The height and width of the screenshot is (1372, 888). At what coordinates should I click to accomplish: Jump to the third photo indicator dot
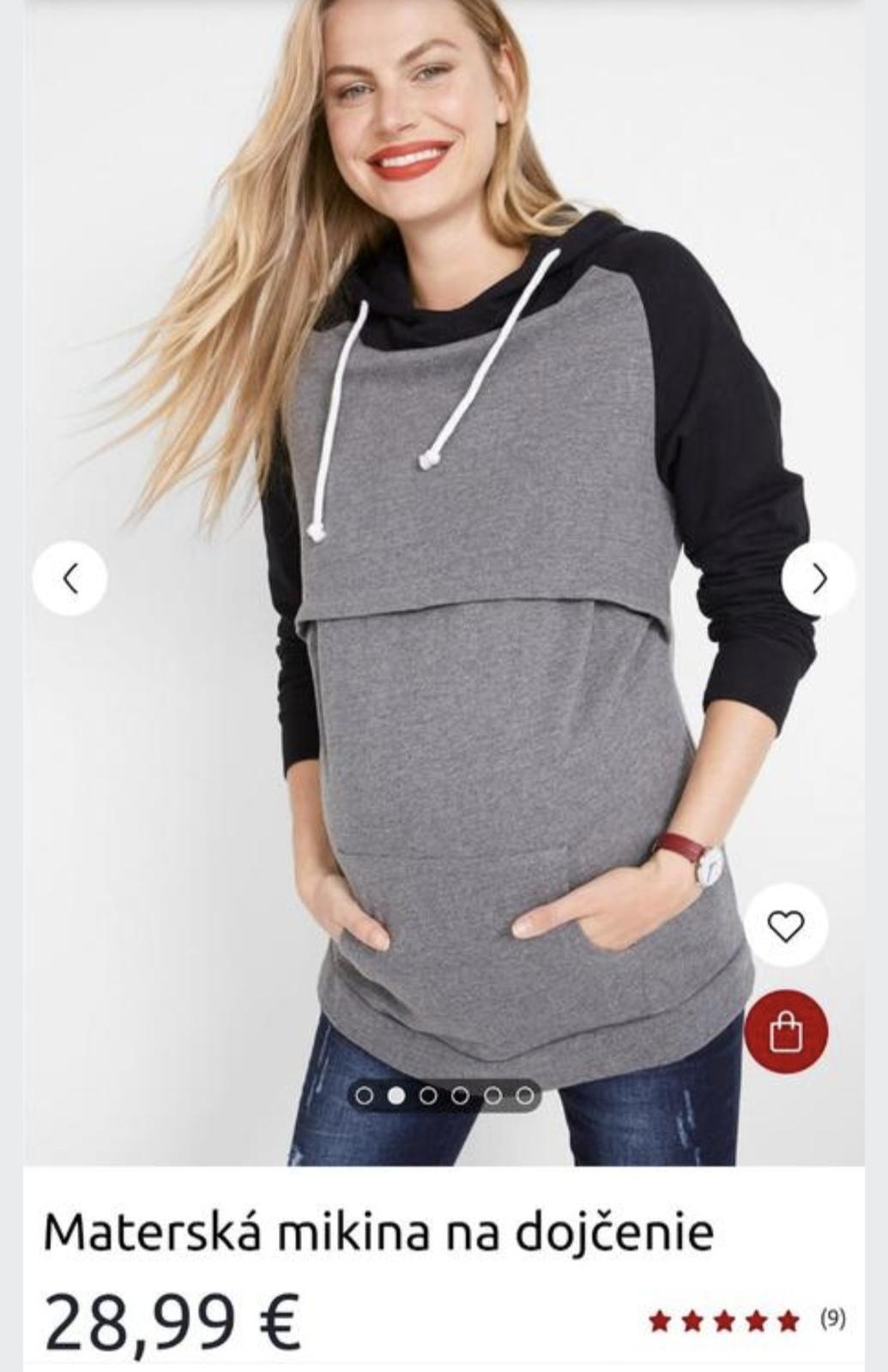tap(429, 1095)
